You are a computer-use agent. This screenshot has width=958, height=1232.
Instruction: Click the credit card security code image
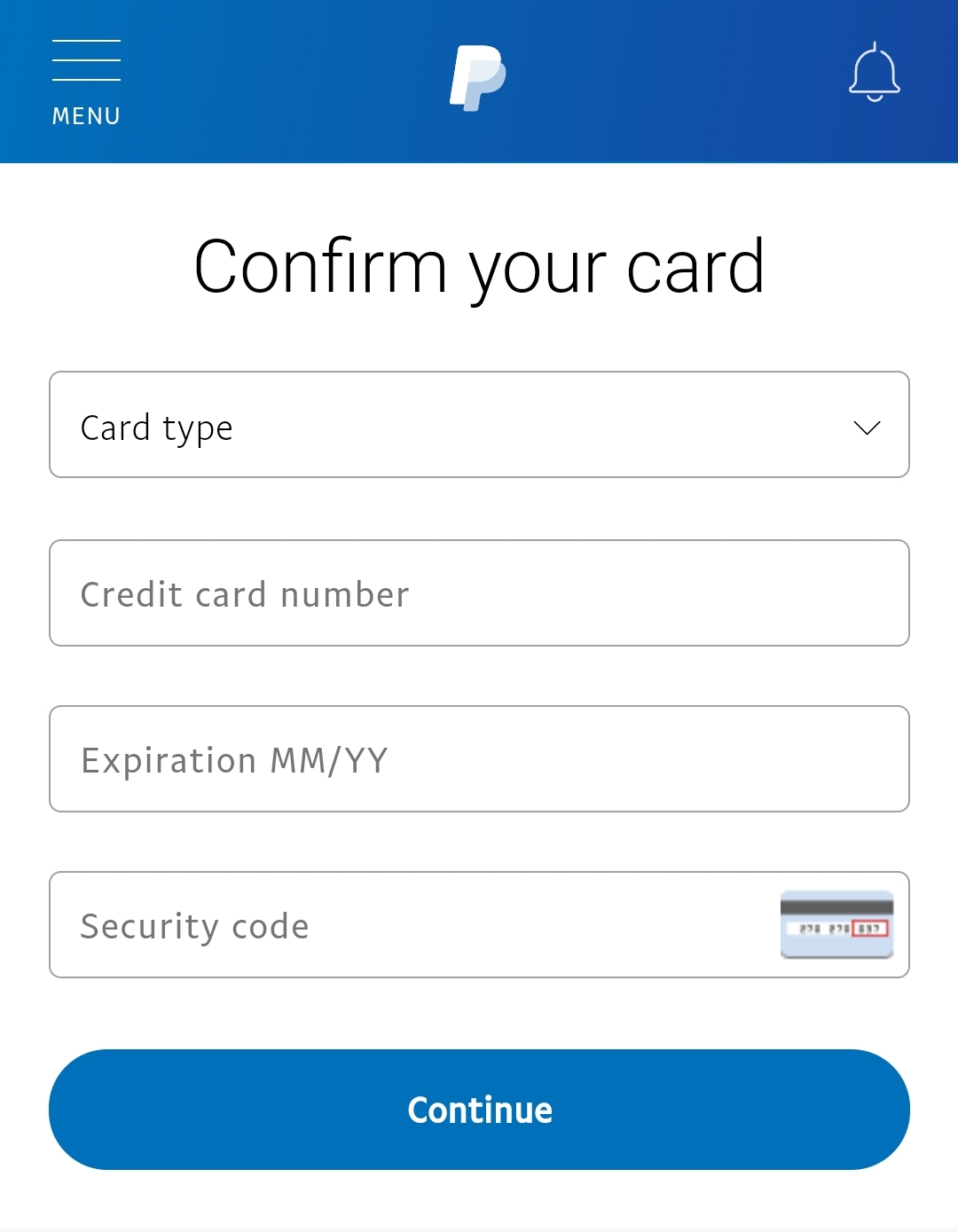[836, 925]
